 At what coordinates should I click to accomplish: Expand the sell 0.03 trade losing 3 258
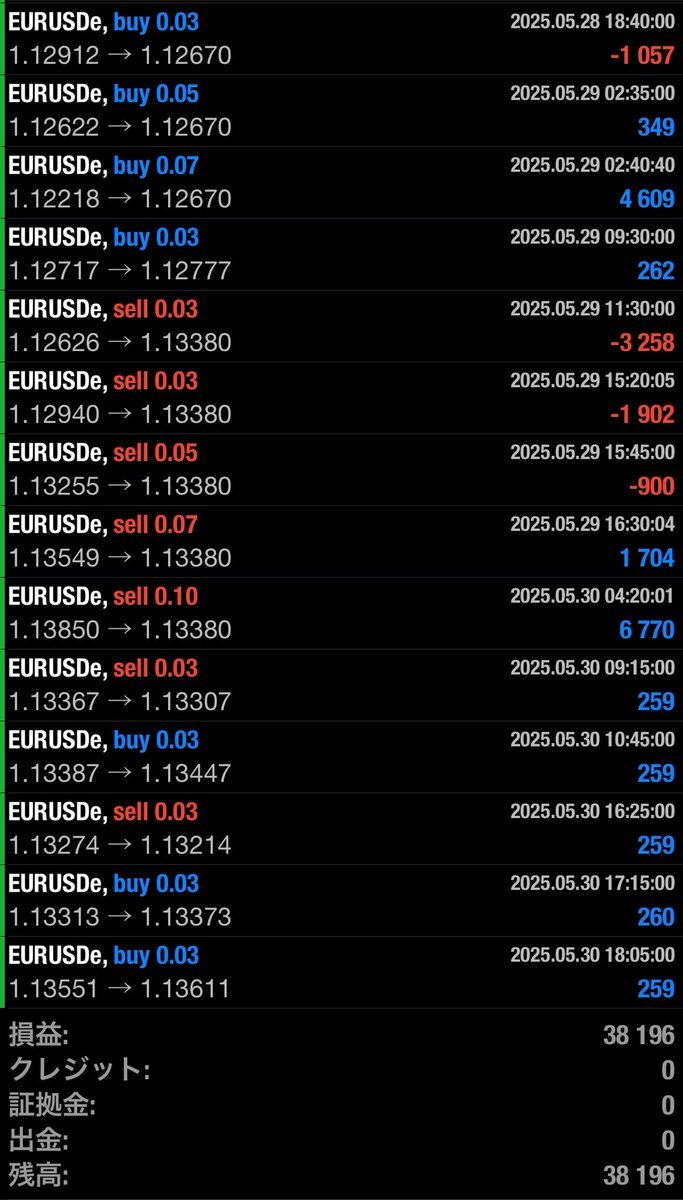pos(341,326)
